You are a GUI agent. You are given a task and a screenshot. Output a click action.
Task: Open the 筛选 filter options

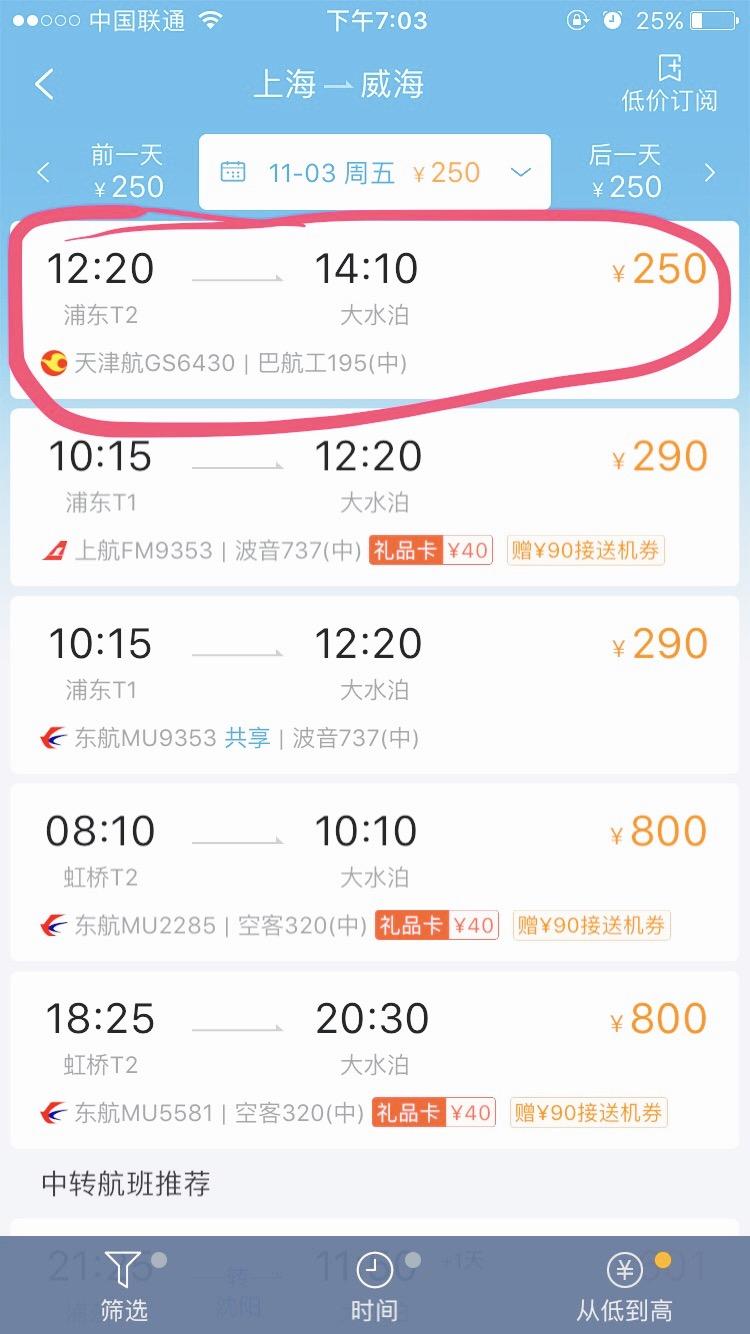pyautogui.click(x=124, y=1286)
